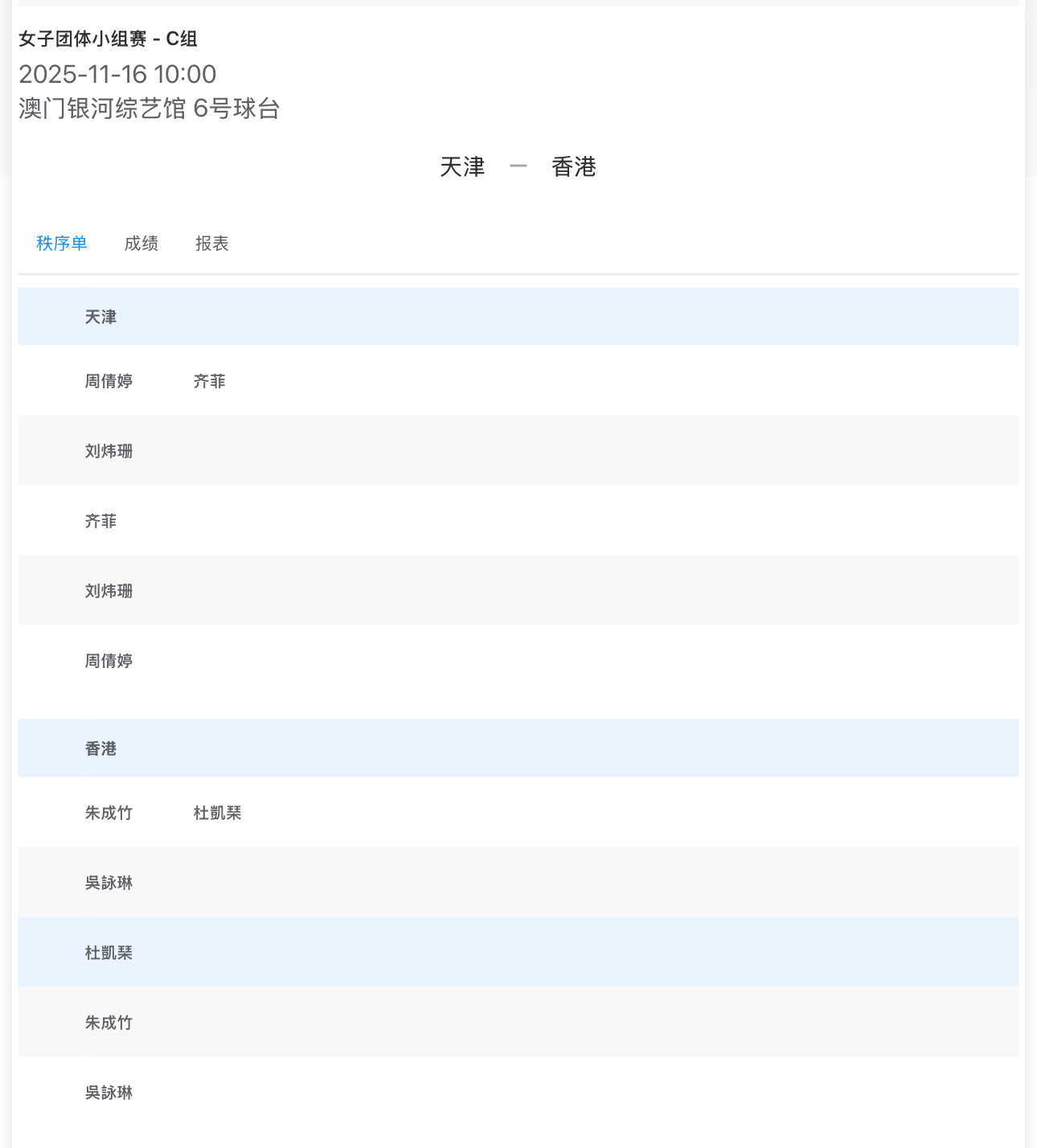
Task: Open player 齐菲 singles entry
Action: (x=101, y=520)
